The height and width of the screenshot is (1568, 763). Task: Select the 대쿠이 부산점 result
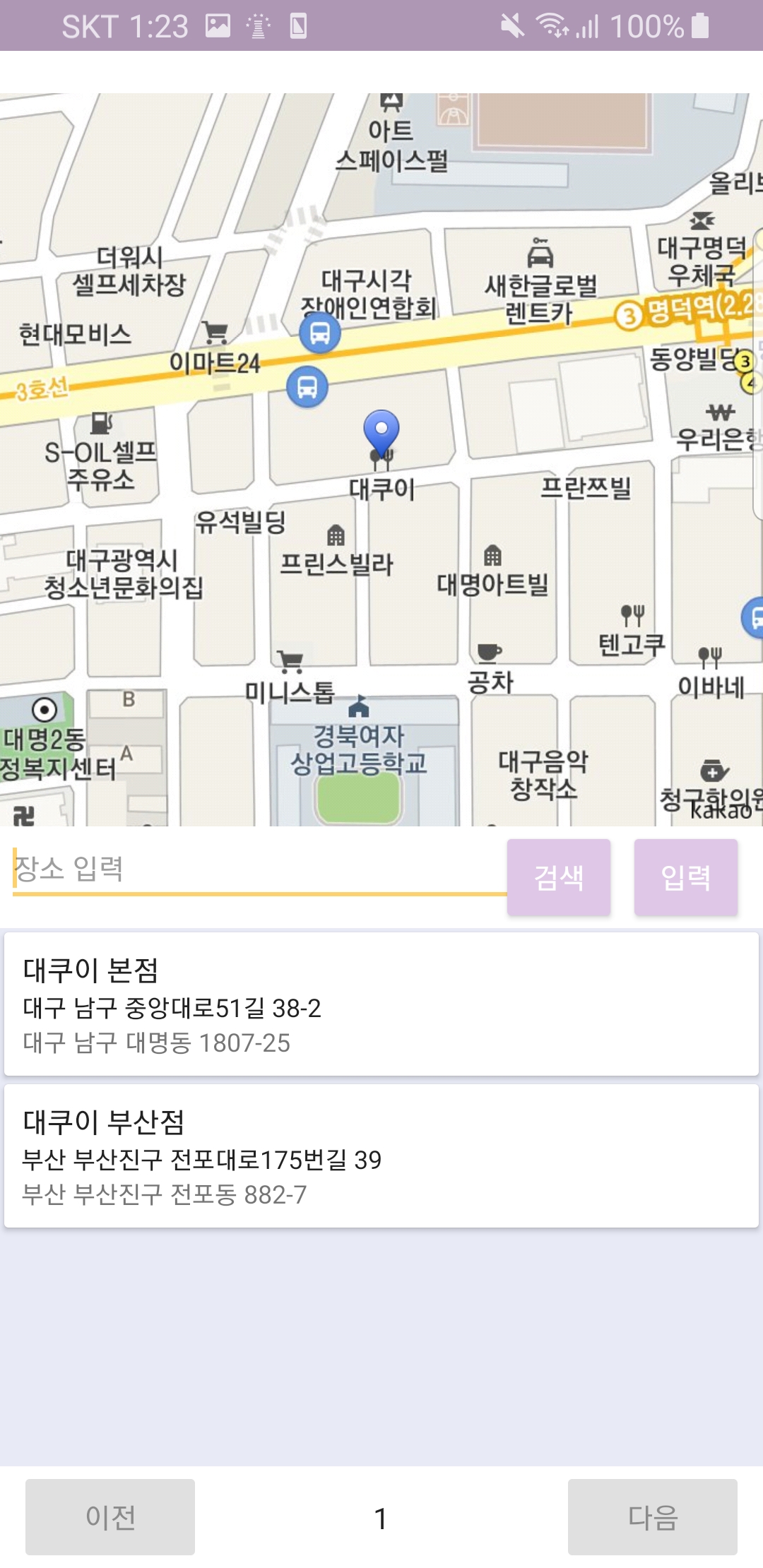[381, 1156]
